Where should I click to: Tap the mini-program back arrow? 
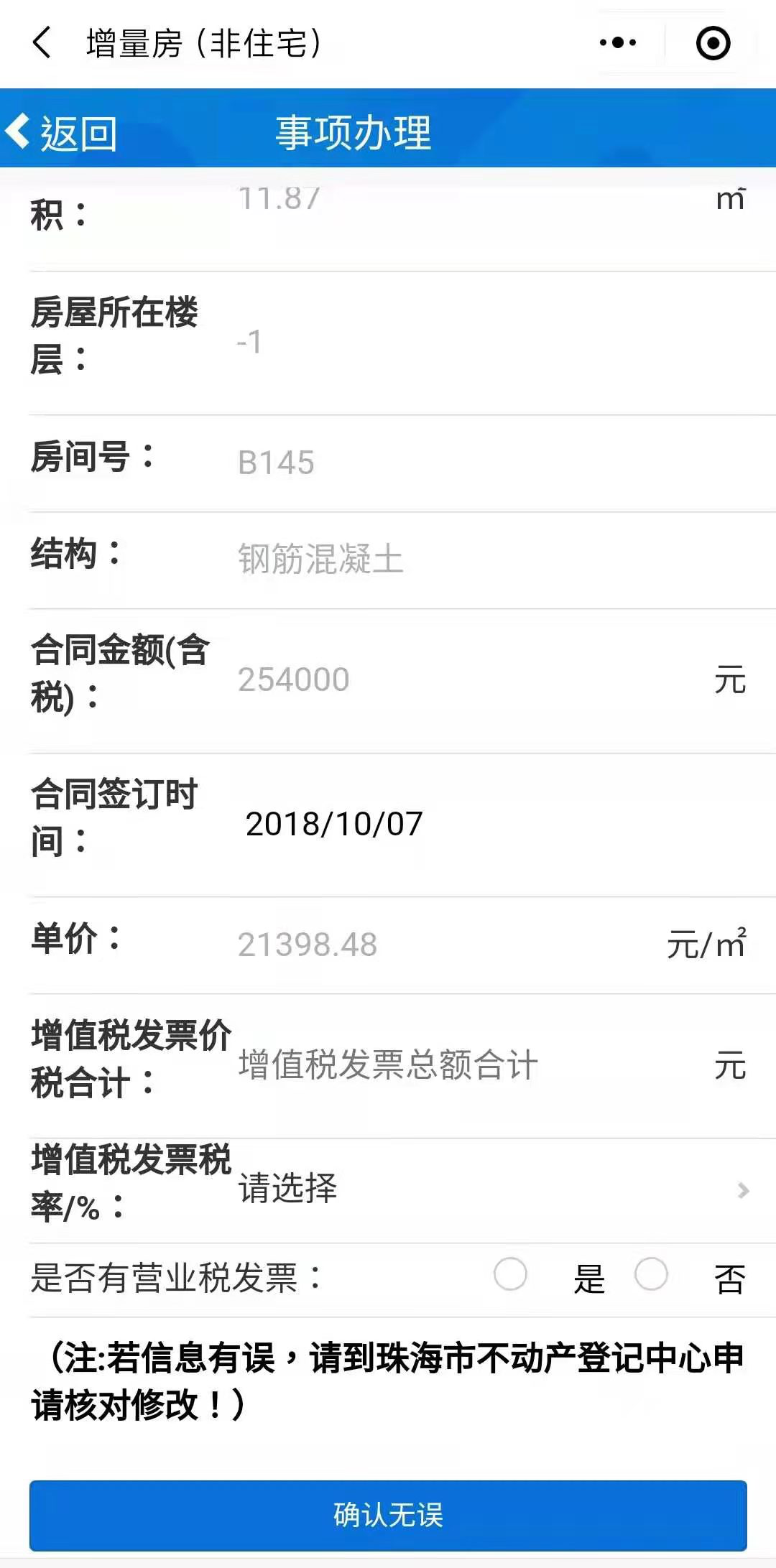[42, 43]
